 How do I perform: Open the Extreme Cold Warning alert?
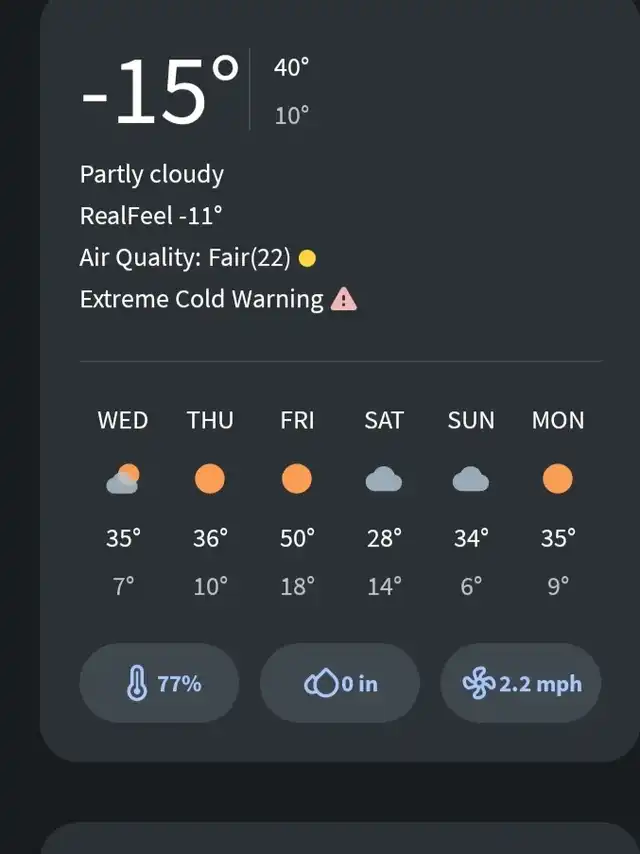pos(218,299)
